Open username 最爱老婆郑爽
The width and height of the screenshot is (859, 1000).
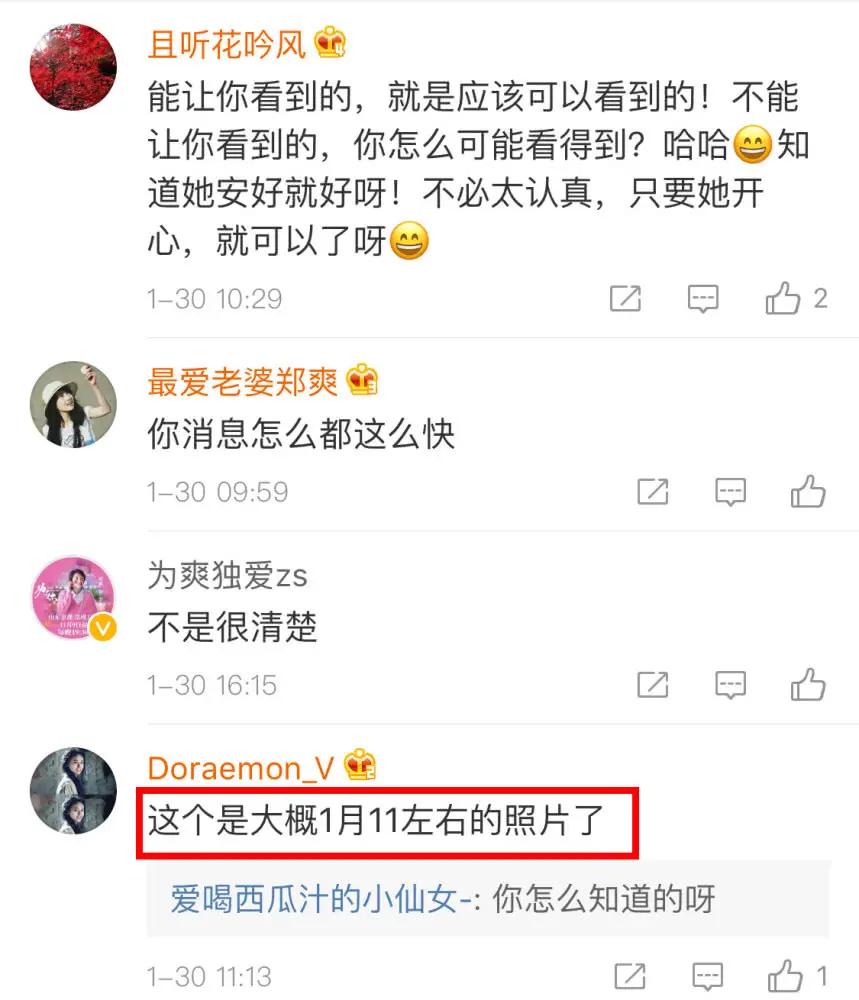(x=242, y=382)
